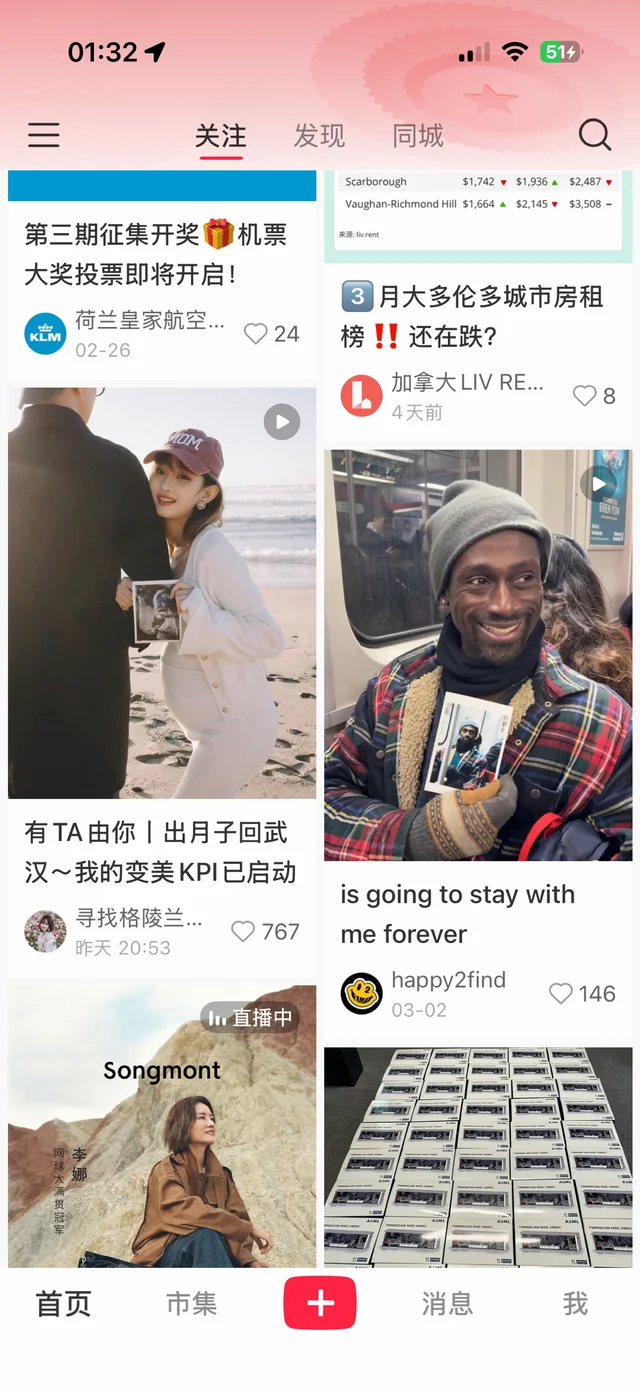Screen dimensions: 640x1392
Task: Open the 消息 tab
Action: pyautogui.click(x=446, y=1304)
